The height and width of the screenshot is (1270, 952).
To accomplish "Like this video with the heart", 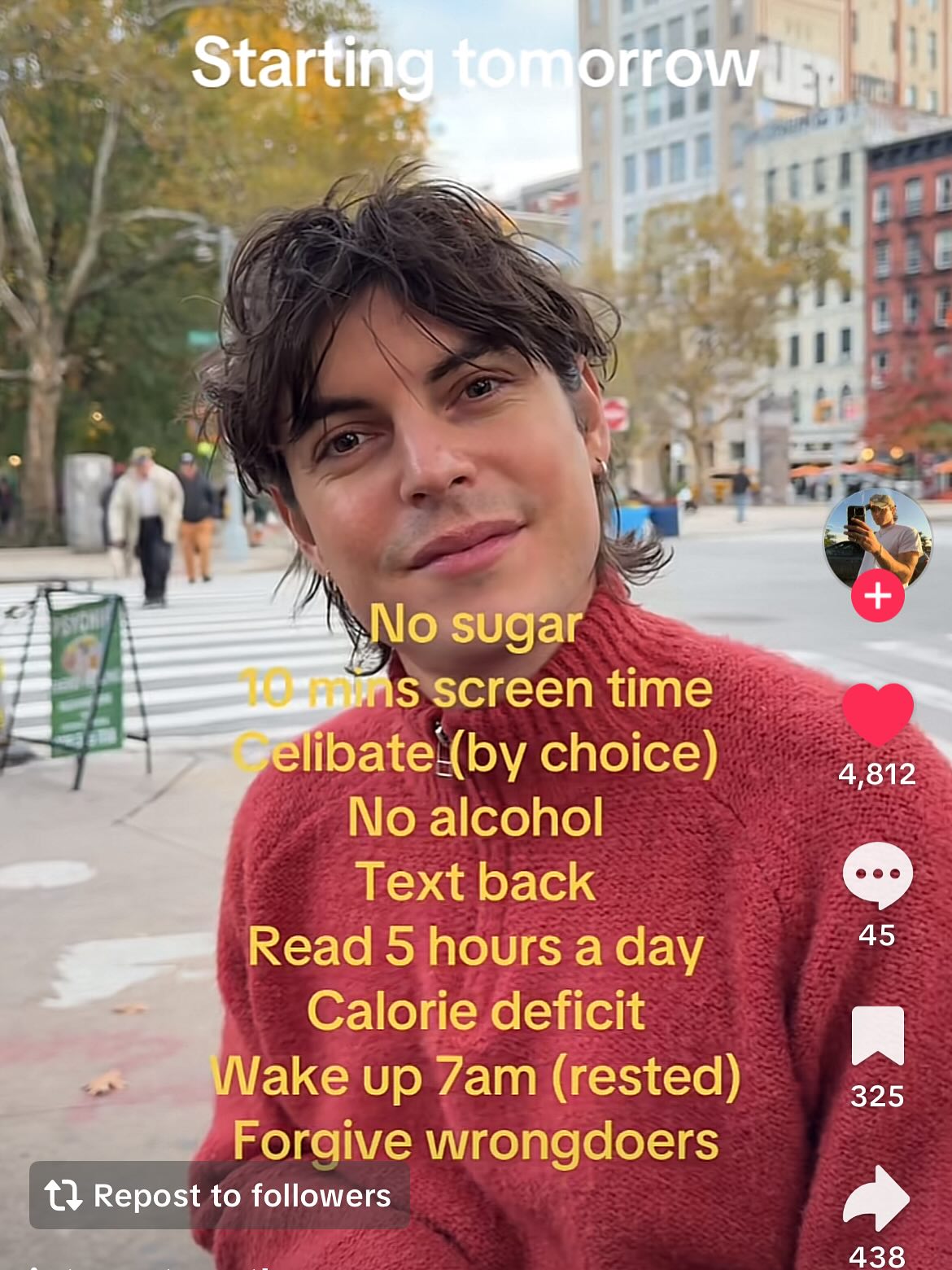I will click(x=877, y=712).
